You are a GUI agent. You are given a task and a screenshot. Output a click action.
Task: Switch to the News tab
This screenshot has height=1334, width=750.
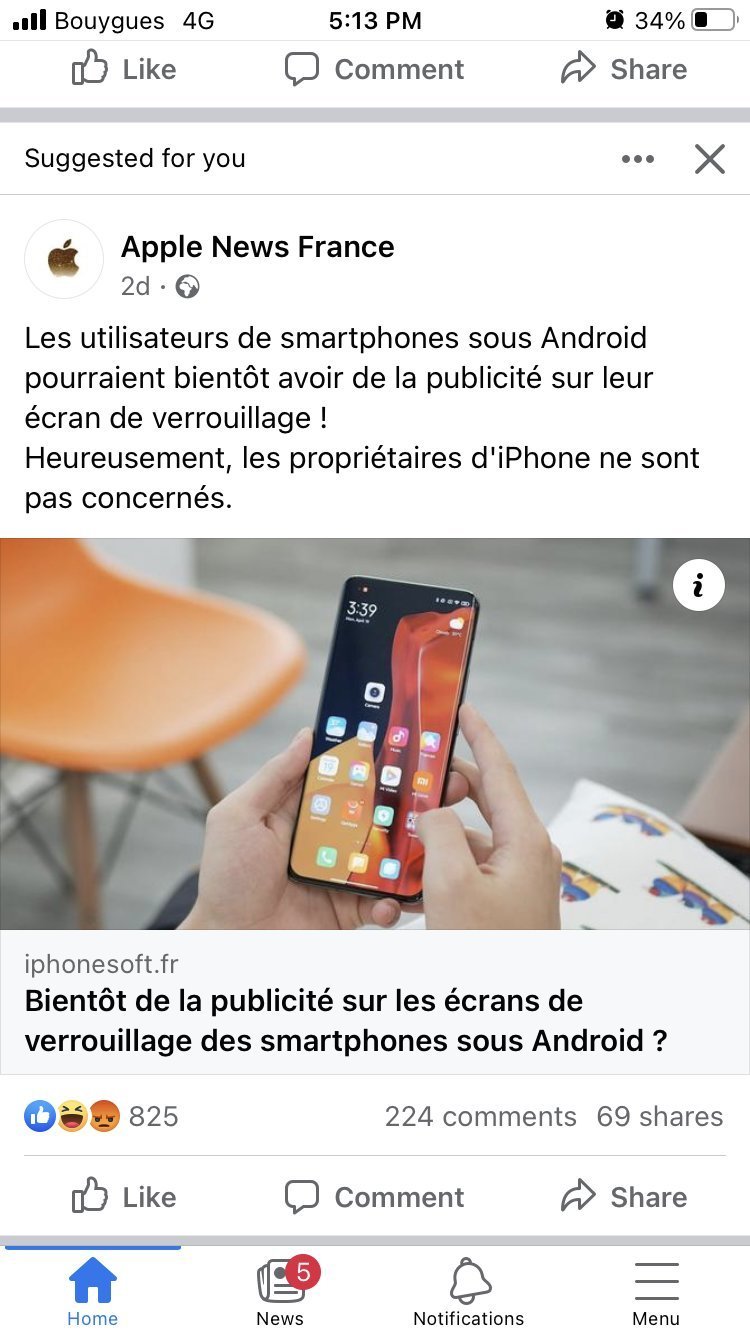(x=281, y=1291)
